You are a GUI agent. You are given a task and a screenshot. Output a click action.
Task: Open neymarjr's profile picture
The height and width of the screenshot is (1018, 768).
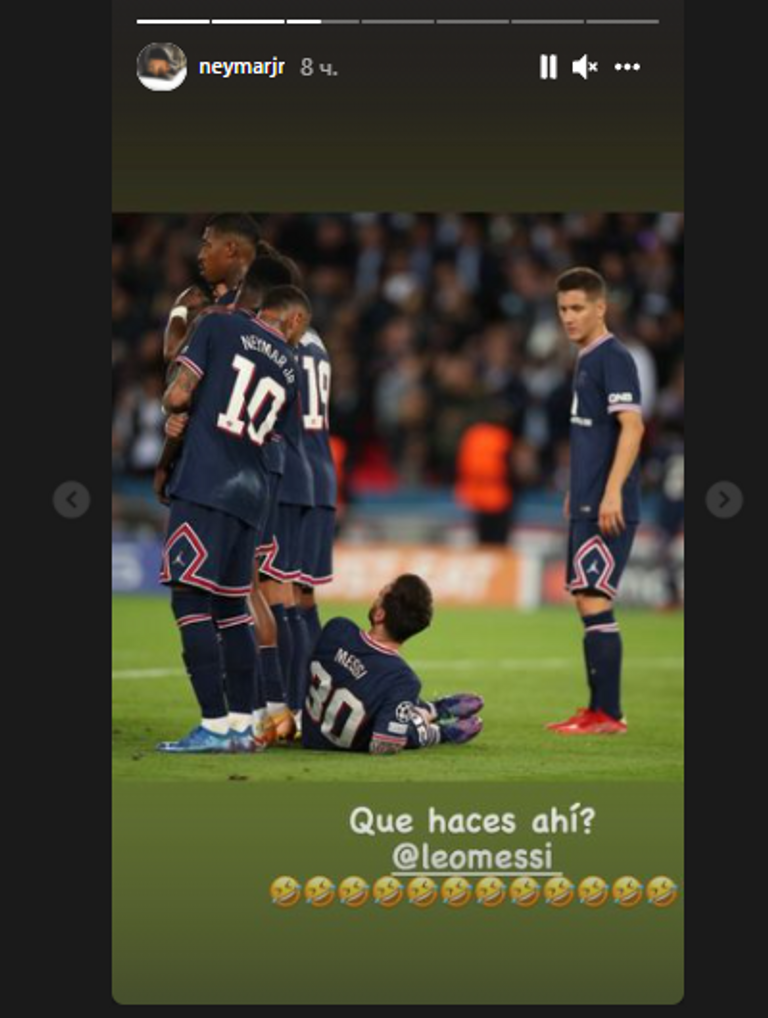coord(161,67)
